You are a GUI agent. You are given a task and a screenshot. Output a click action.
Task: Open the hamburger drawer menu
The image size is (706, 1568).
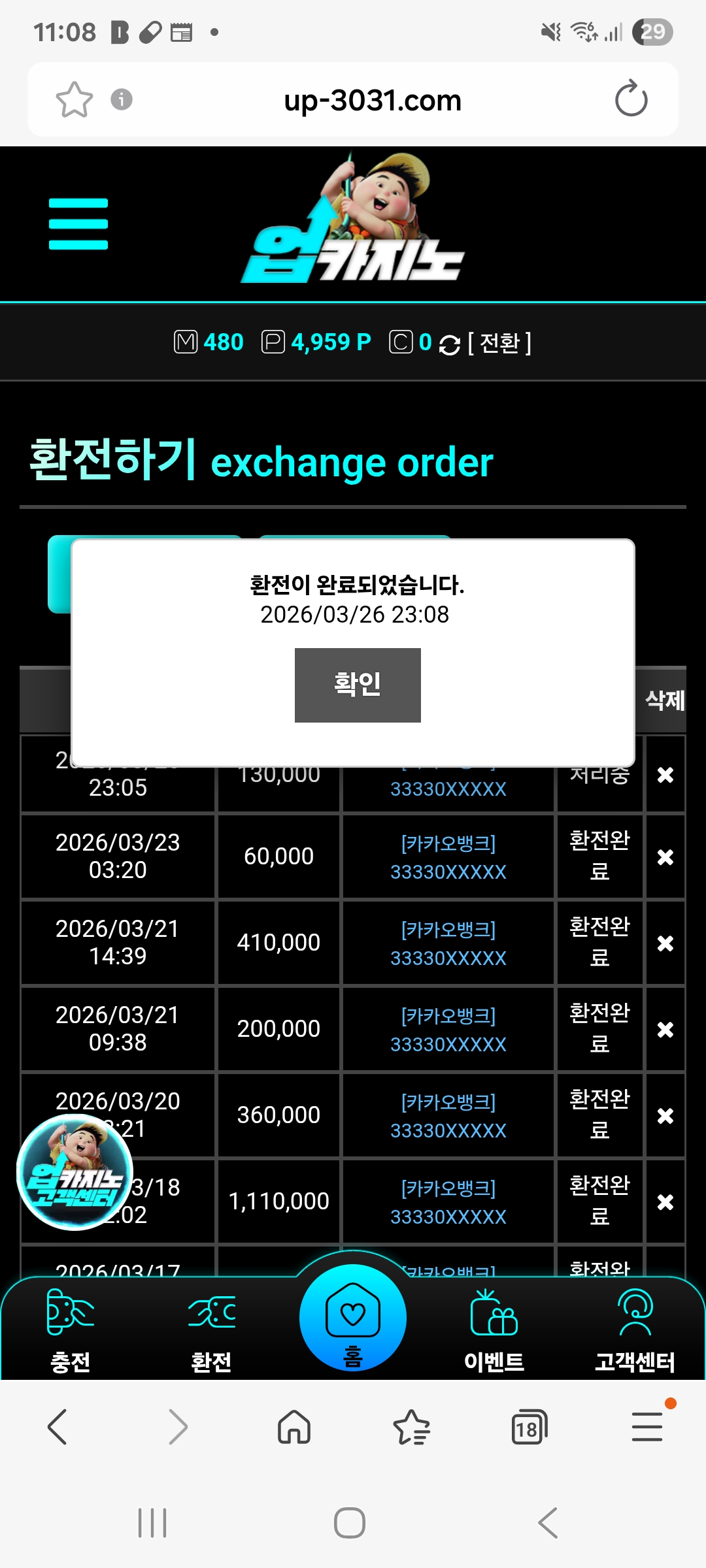pyautogui.click(x=78, y=224)
